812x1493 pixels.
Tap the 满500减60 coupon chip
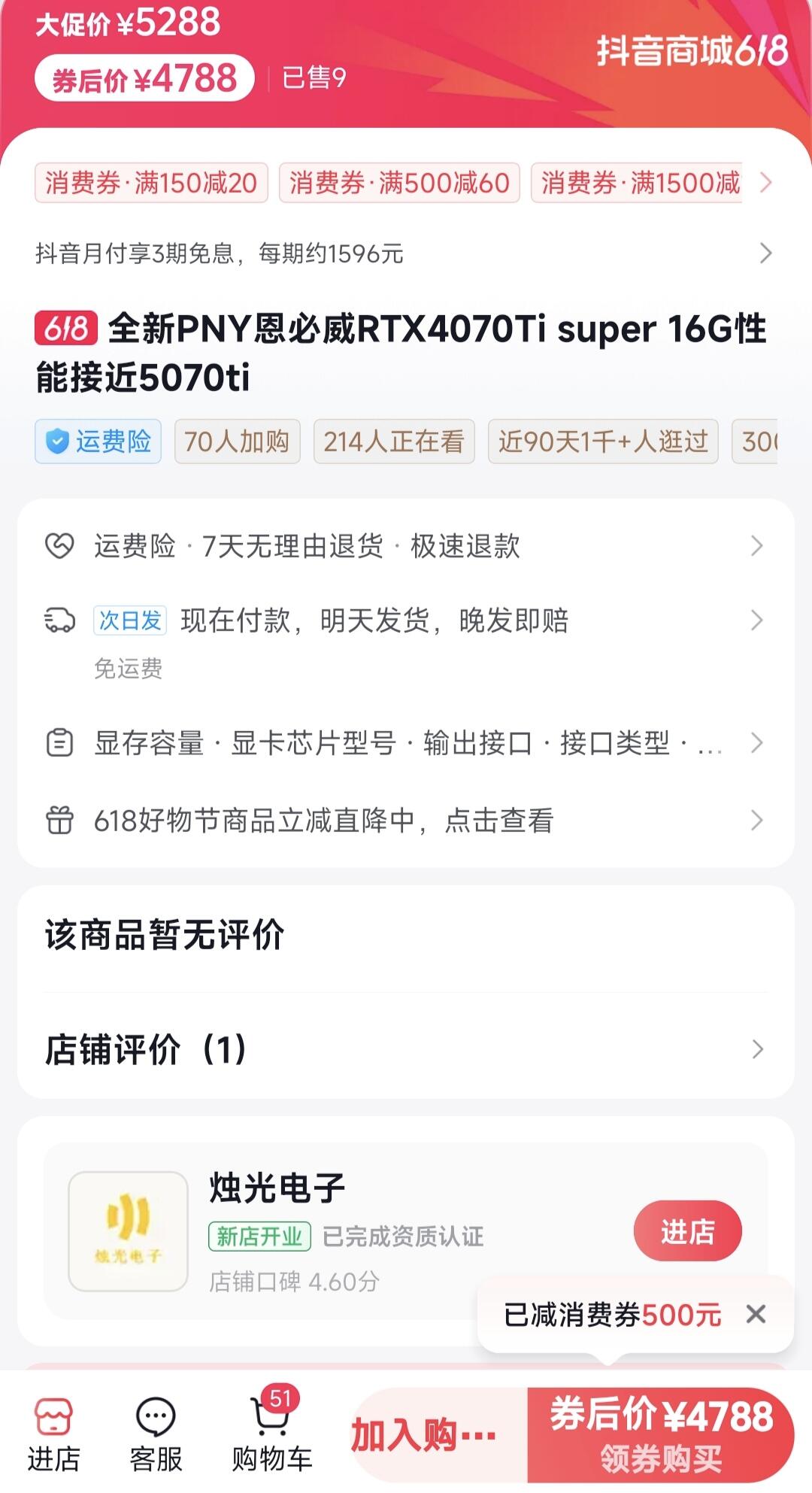(x=399, y=183)
